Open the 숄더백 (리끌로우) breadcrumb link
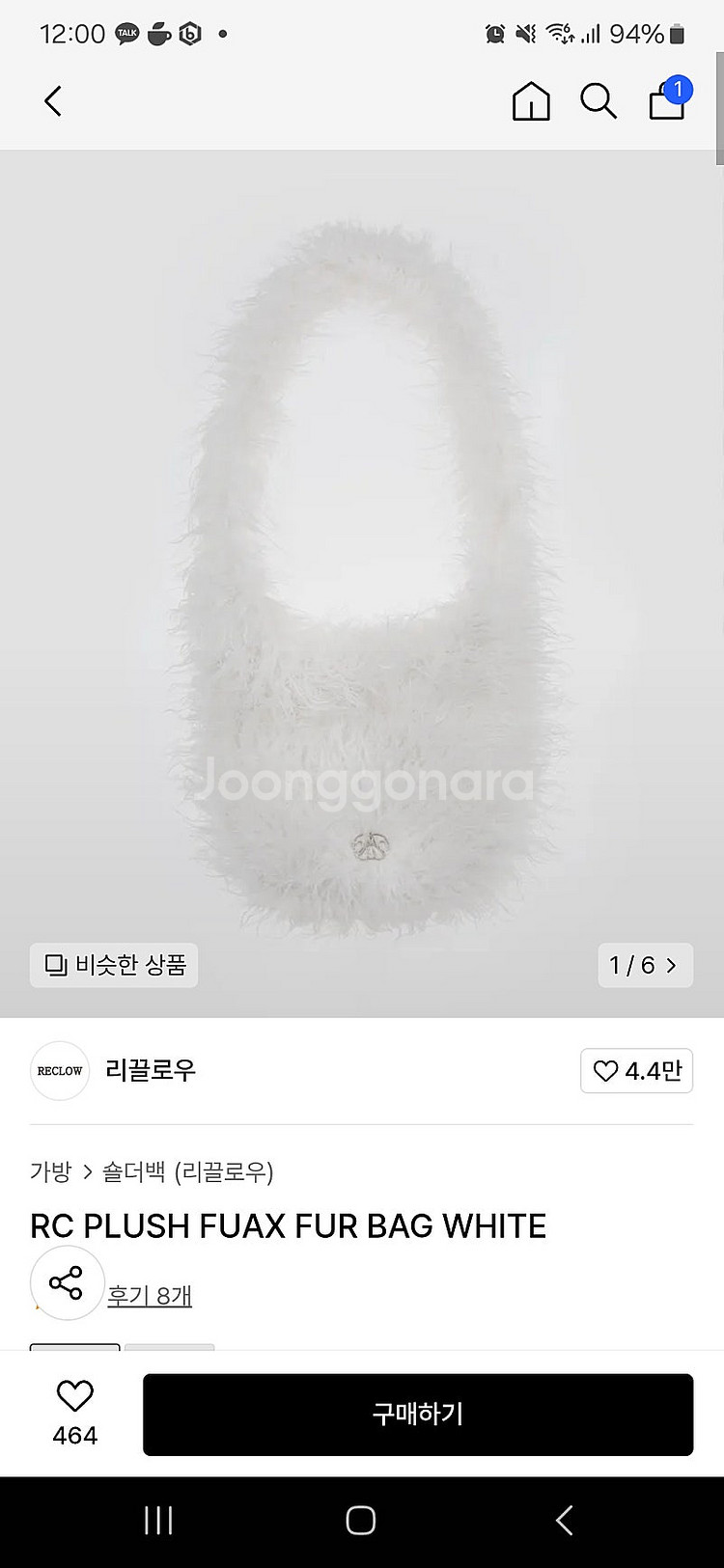The height and width of the screenshot is (1568, 724). click(x=188, y=1171)
